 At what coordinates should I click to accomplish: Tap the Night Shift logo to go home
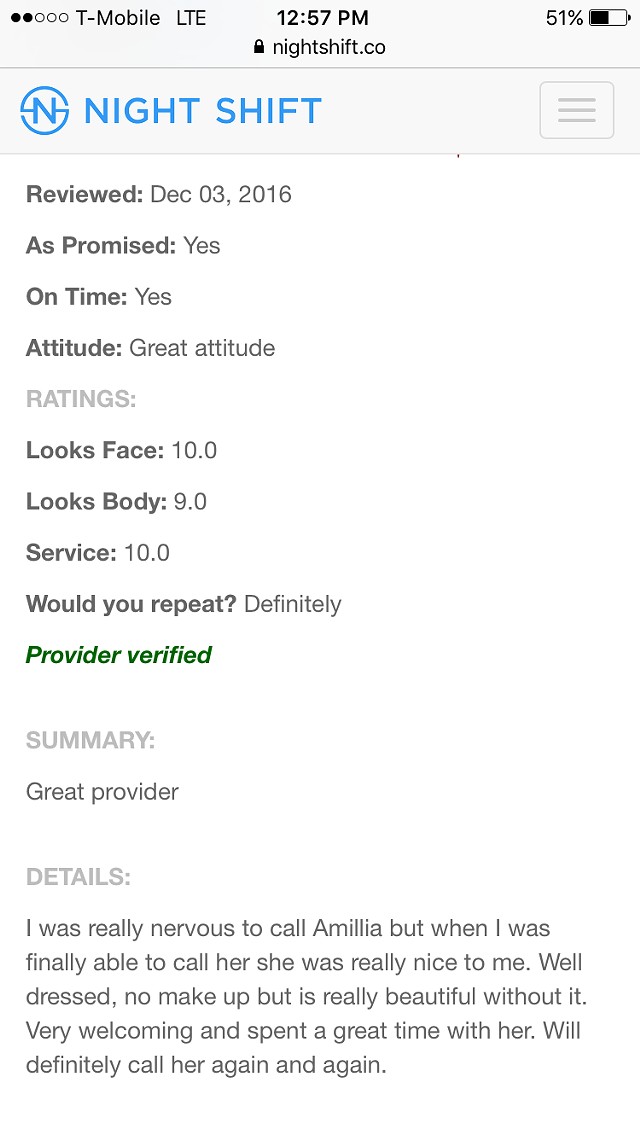coord(171,111)
